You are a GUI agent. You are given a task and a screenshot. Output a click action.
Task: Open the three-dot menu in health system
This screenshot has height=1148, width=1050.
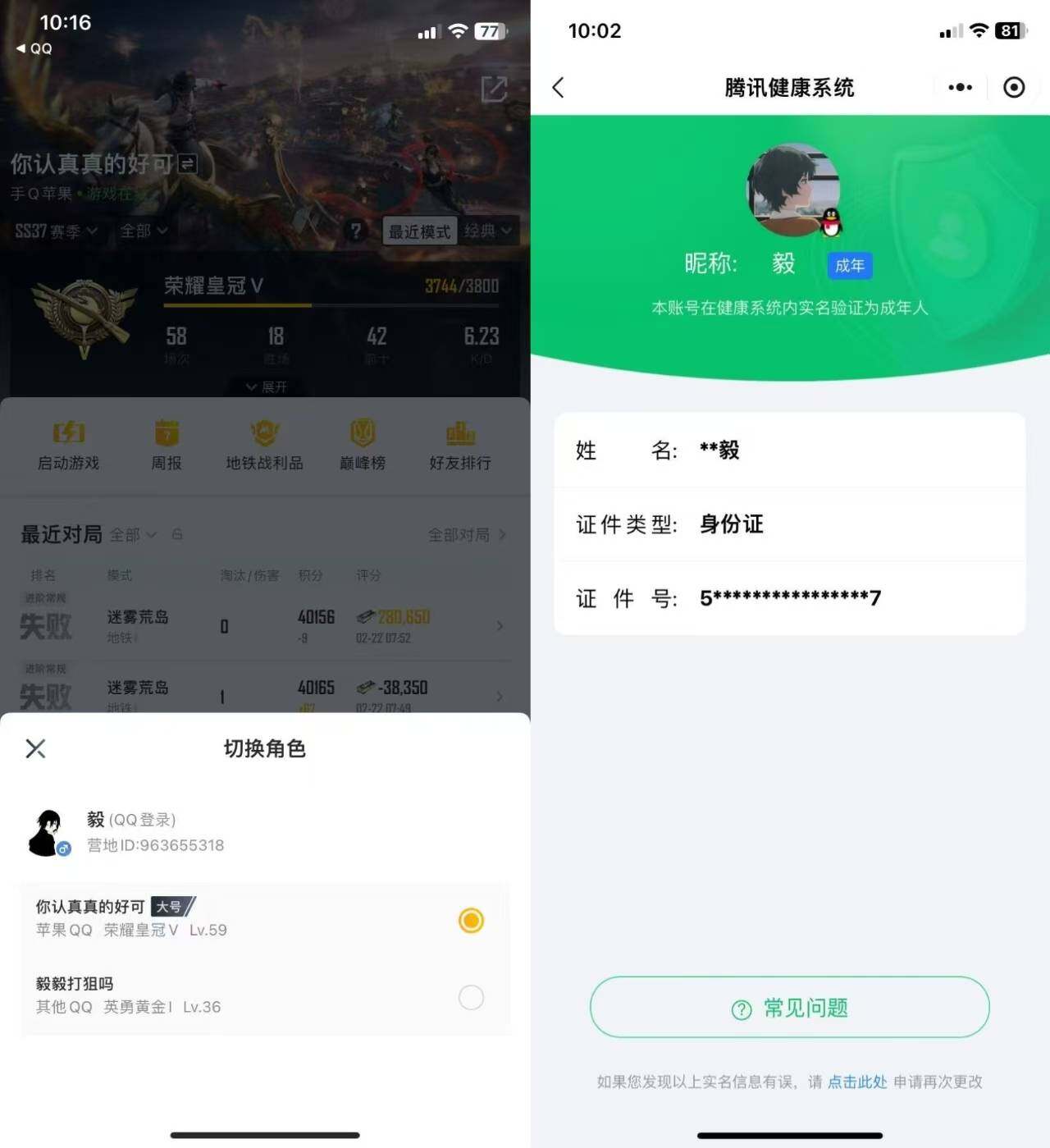click(959, 88)
